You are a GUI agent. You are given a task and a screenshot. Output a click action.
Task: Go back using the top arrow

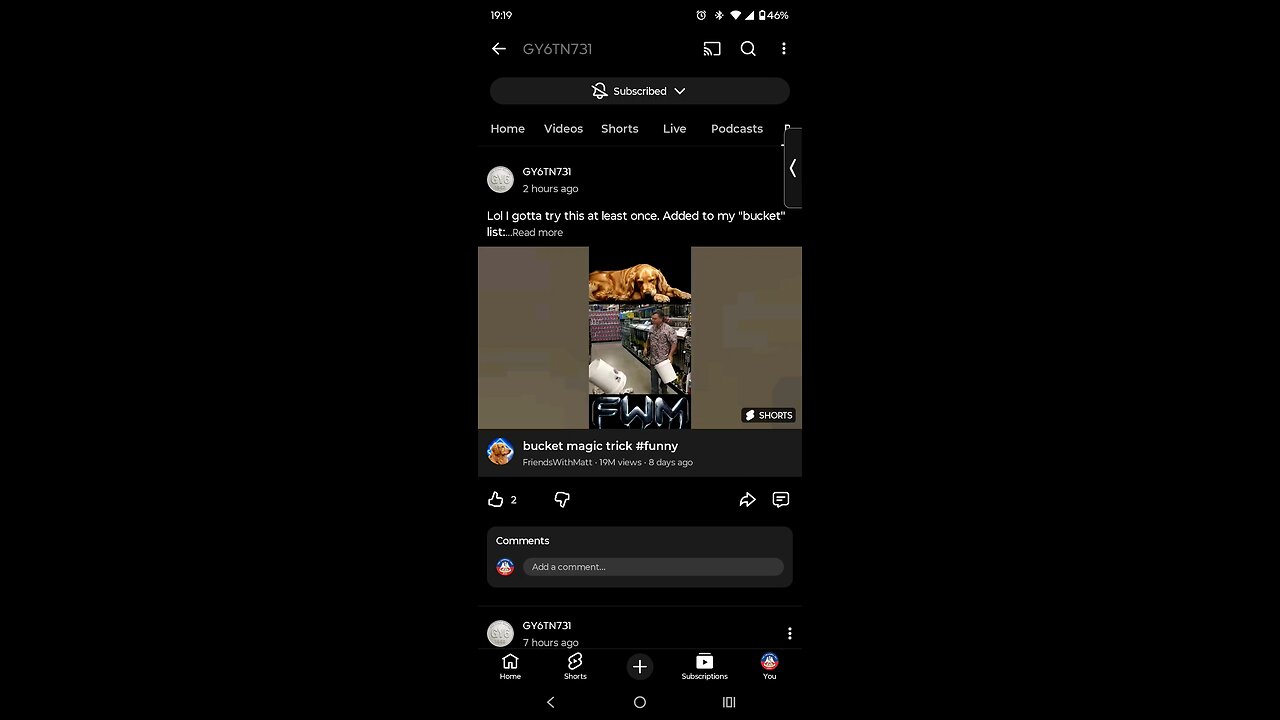499,49
